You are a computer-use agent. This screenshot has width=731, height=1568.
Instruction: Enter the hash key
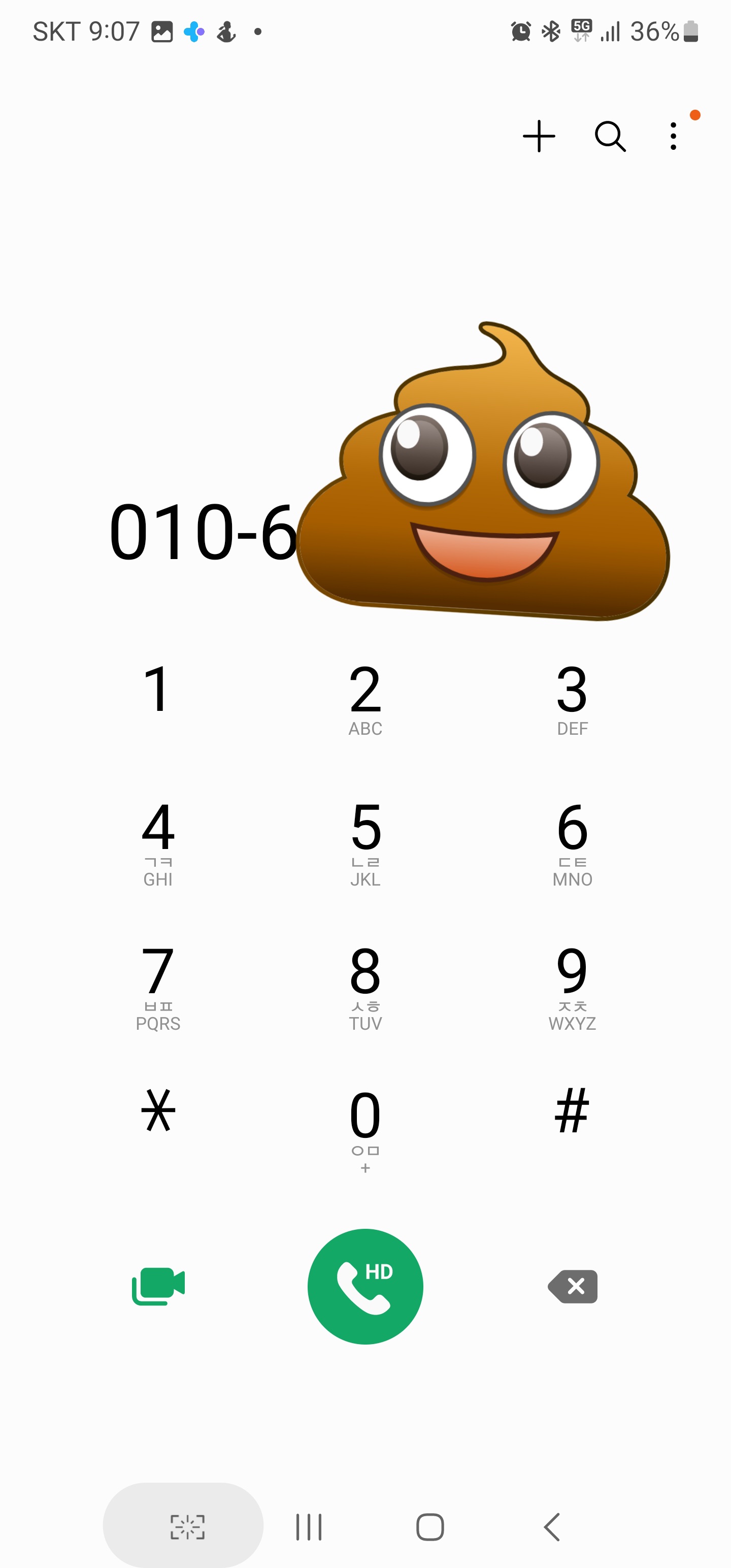coord(572,1110)
